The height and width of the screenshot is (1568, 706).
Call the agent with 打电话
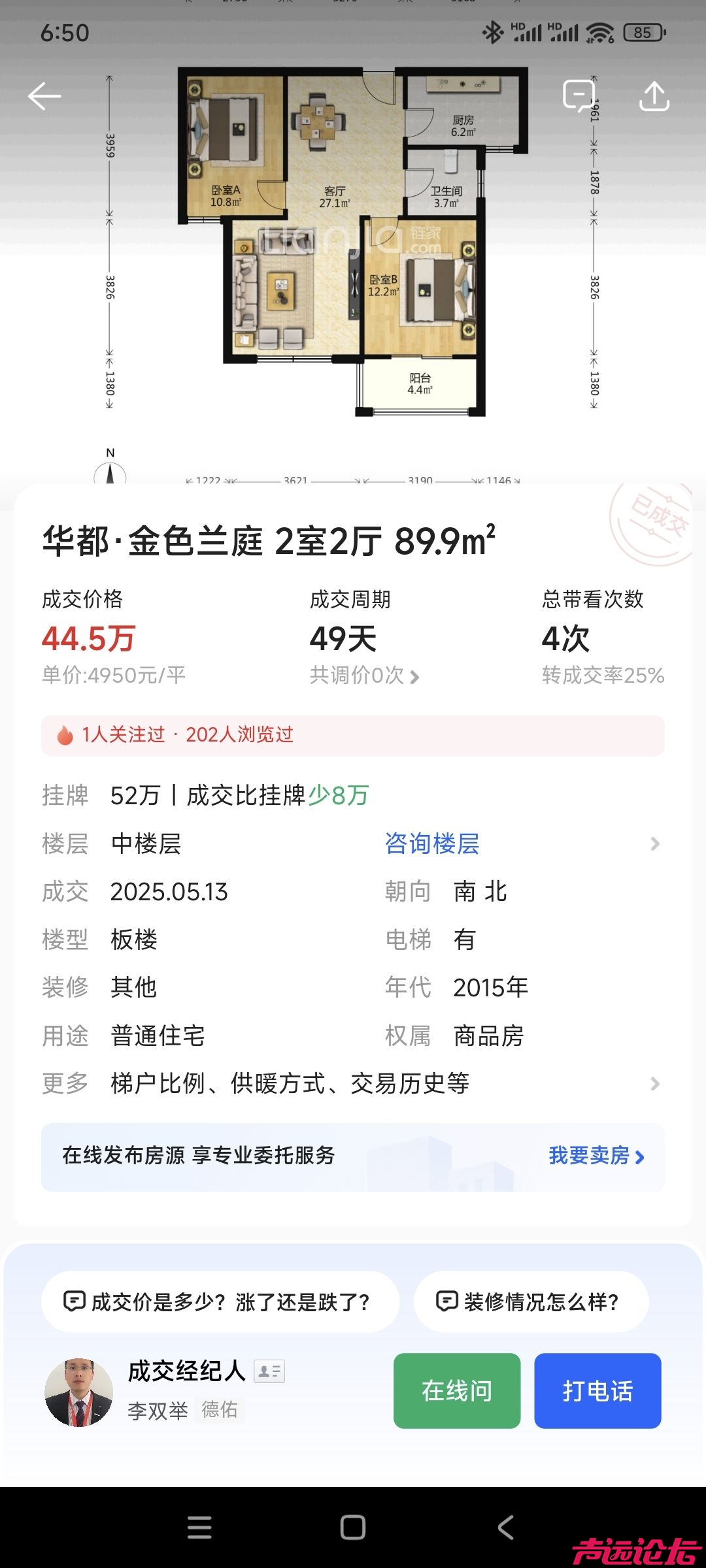pyautogui.click(x=597, y=1391)
